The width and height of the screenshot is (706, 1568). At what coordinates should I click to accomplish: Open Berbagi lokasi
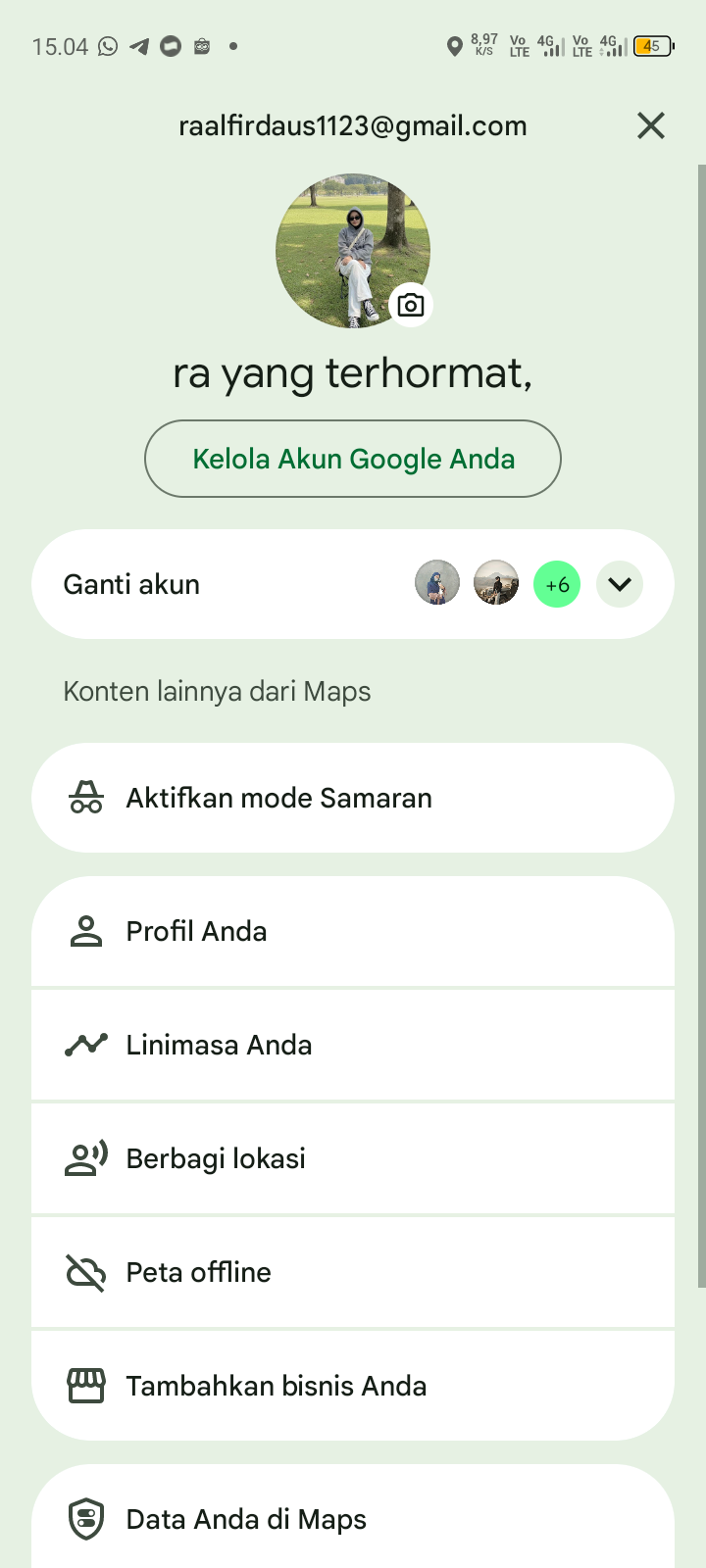pos(353,1158)
